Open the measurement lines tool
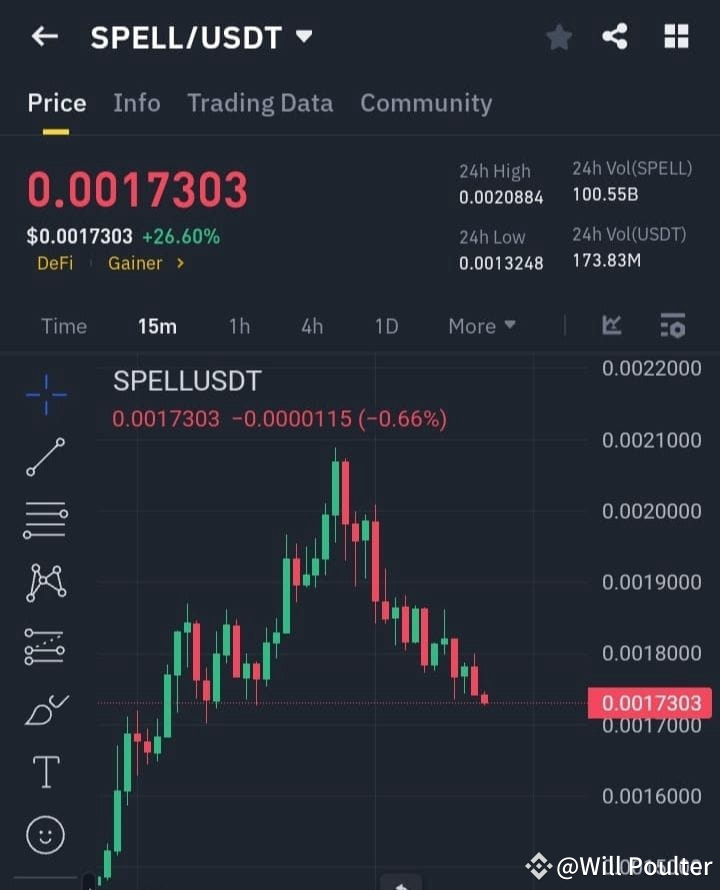The height and width of the screenshot is (890, 720). tap(44, 647)
